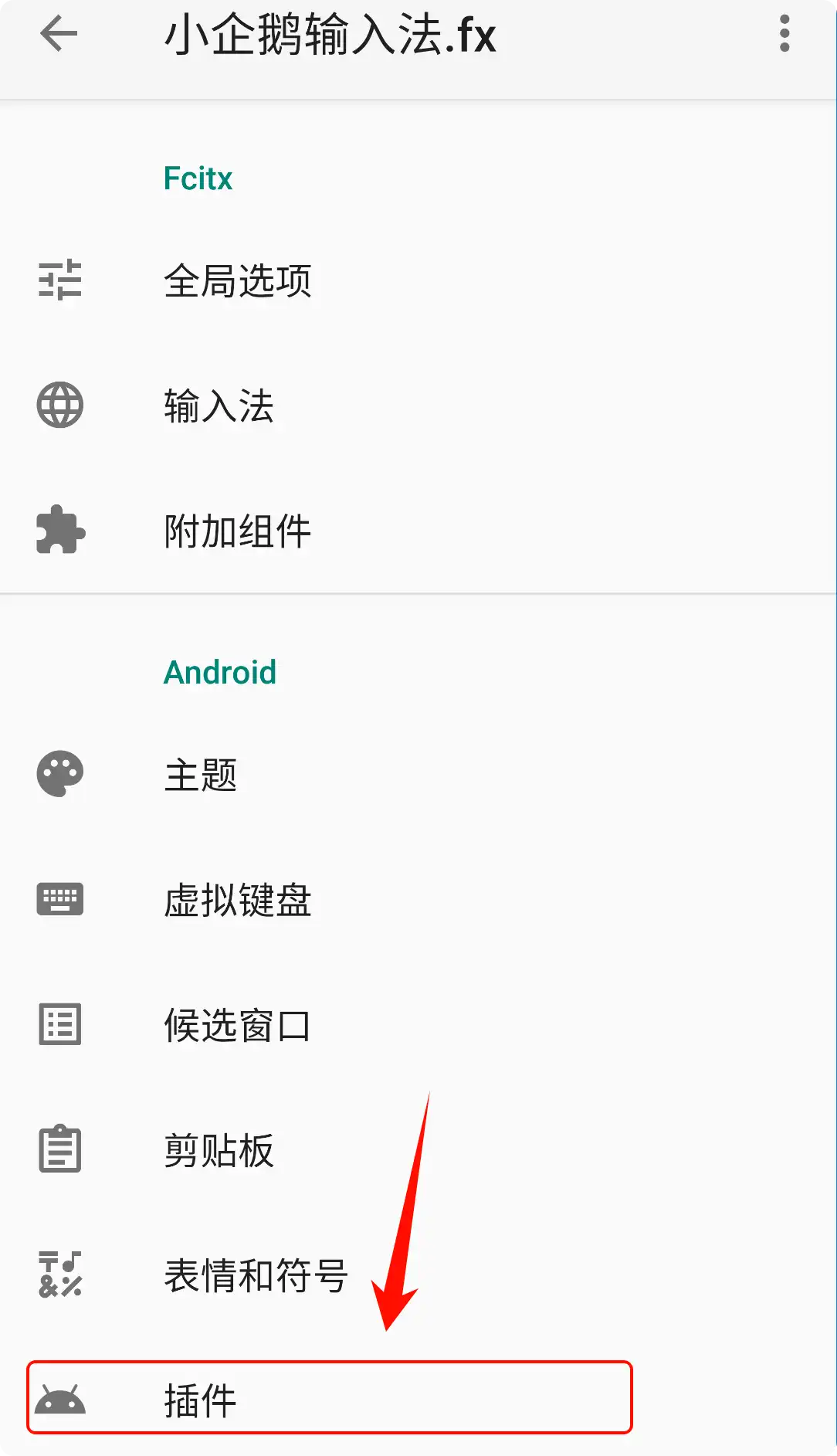Open 表情和符号 settings
837x1456 pixels.
(256, 1275)
